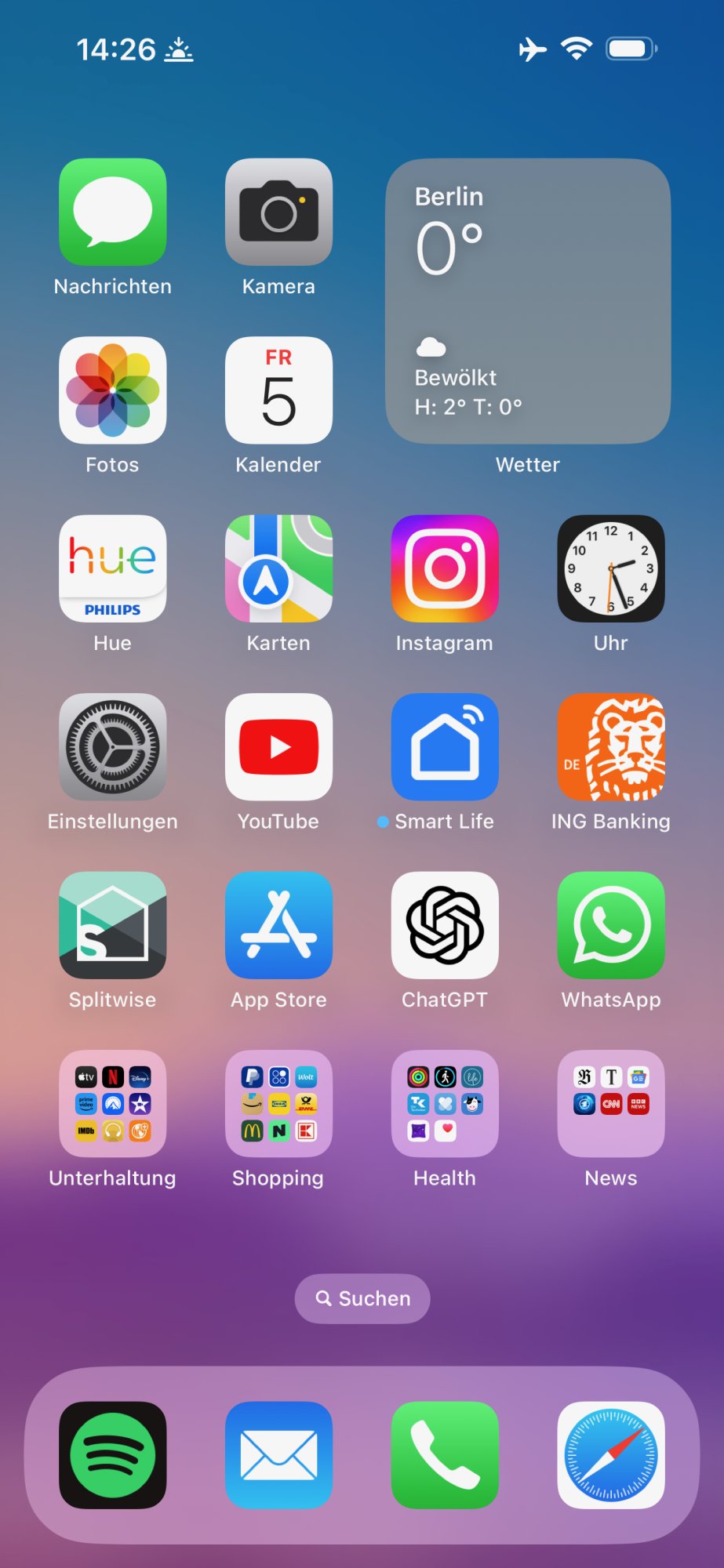Open the ING Banking app
This screenshot has height=1568, width=724.
(611, 747)
